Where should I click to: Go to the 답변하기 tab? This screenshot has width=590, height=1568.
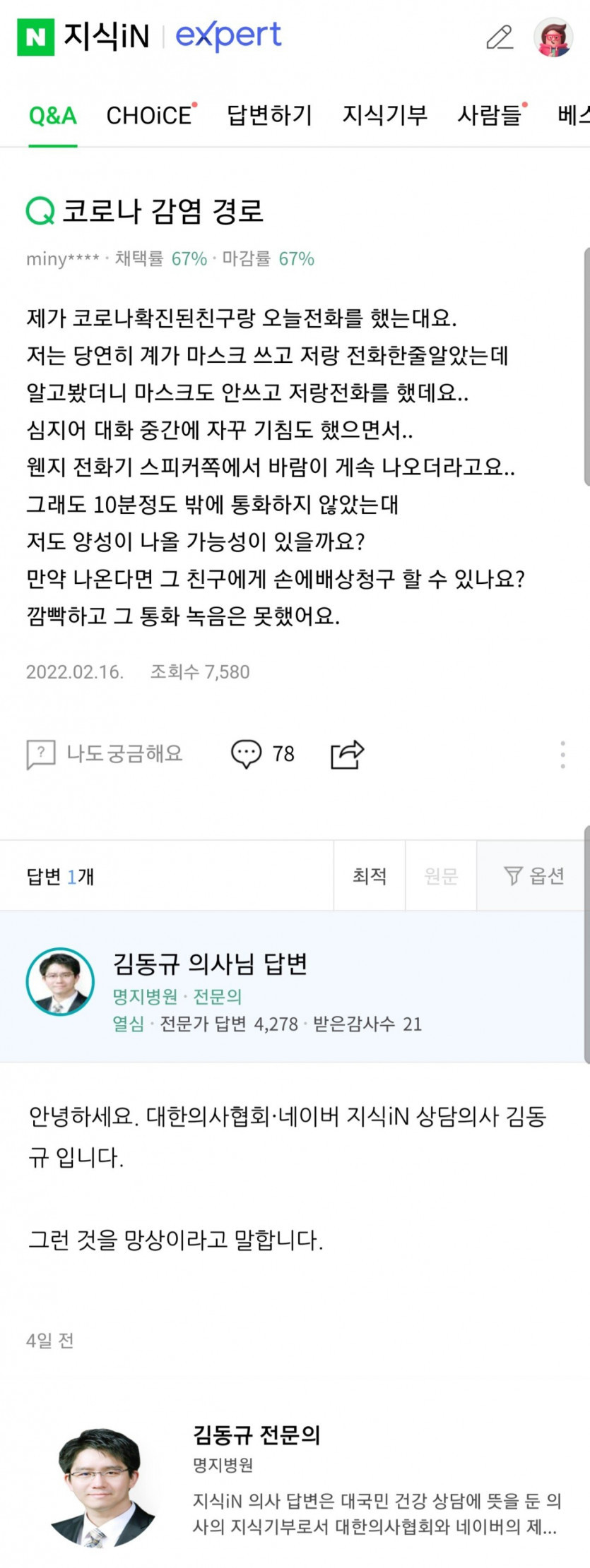(x=269, y=115)
